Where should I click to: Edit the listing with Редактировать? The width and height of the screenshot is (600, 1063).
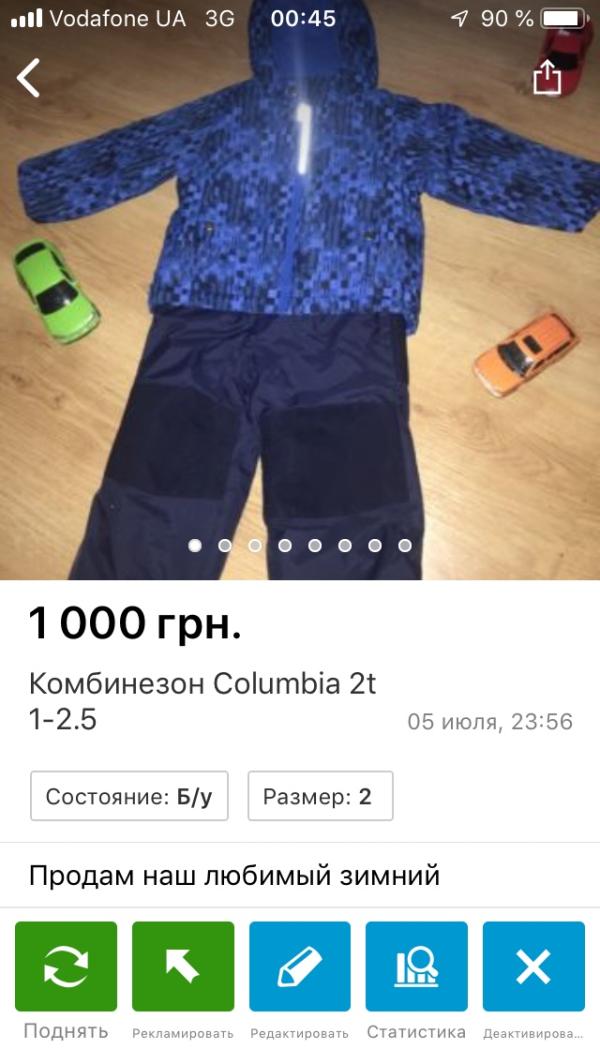(300, 968)
